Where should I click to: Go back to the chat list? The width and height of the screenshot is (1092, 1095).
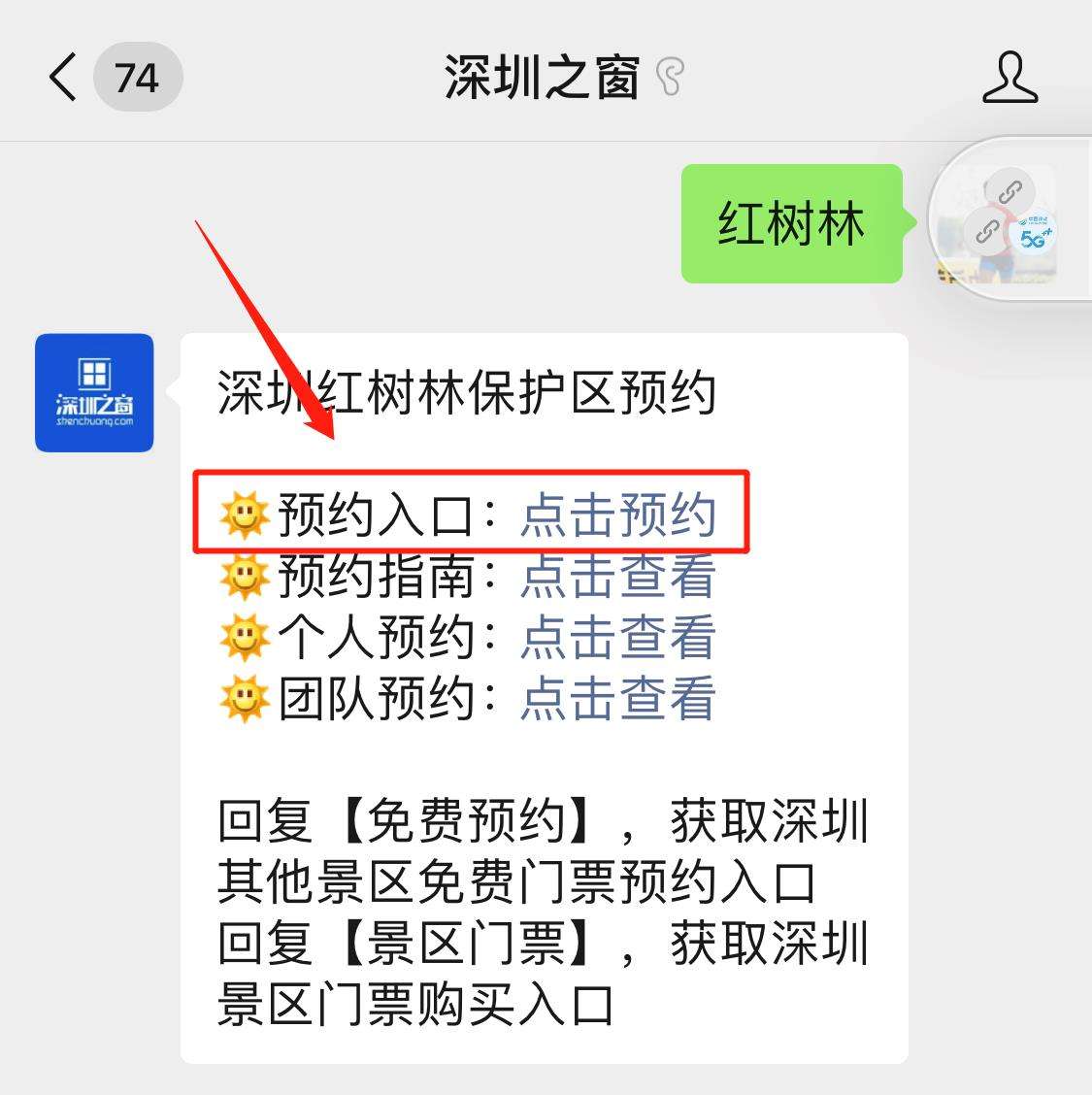click(64, 77)
